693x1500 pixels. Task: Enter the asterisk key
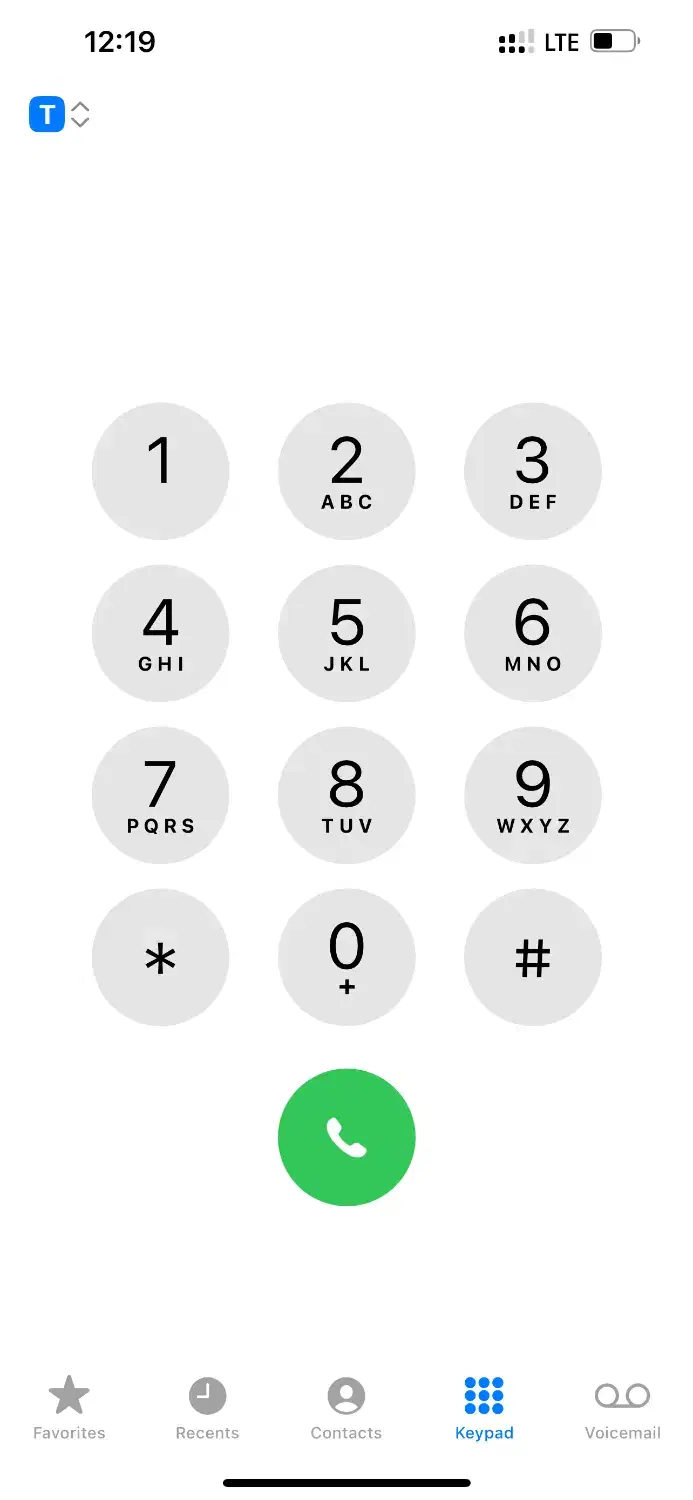(160, 958)
